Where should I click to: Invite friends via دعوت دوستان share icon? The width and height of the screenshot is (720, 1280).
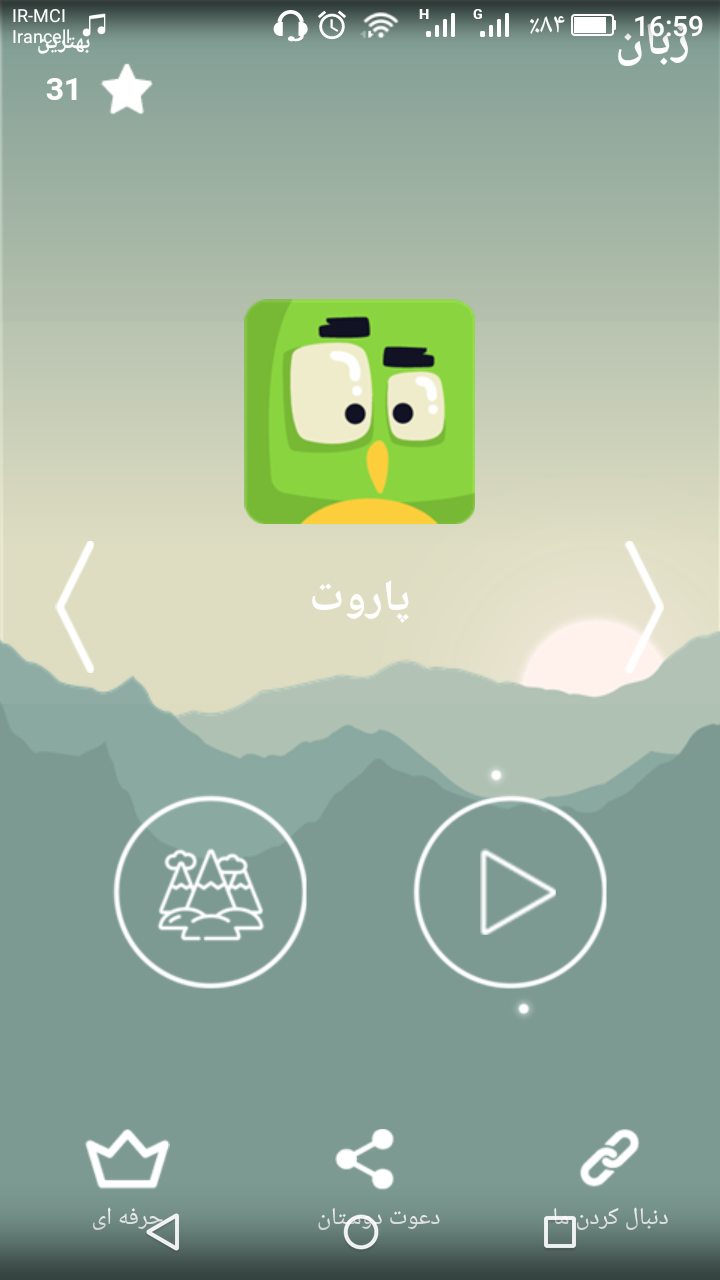click(365, 1160)
